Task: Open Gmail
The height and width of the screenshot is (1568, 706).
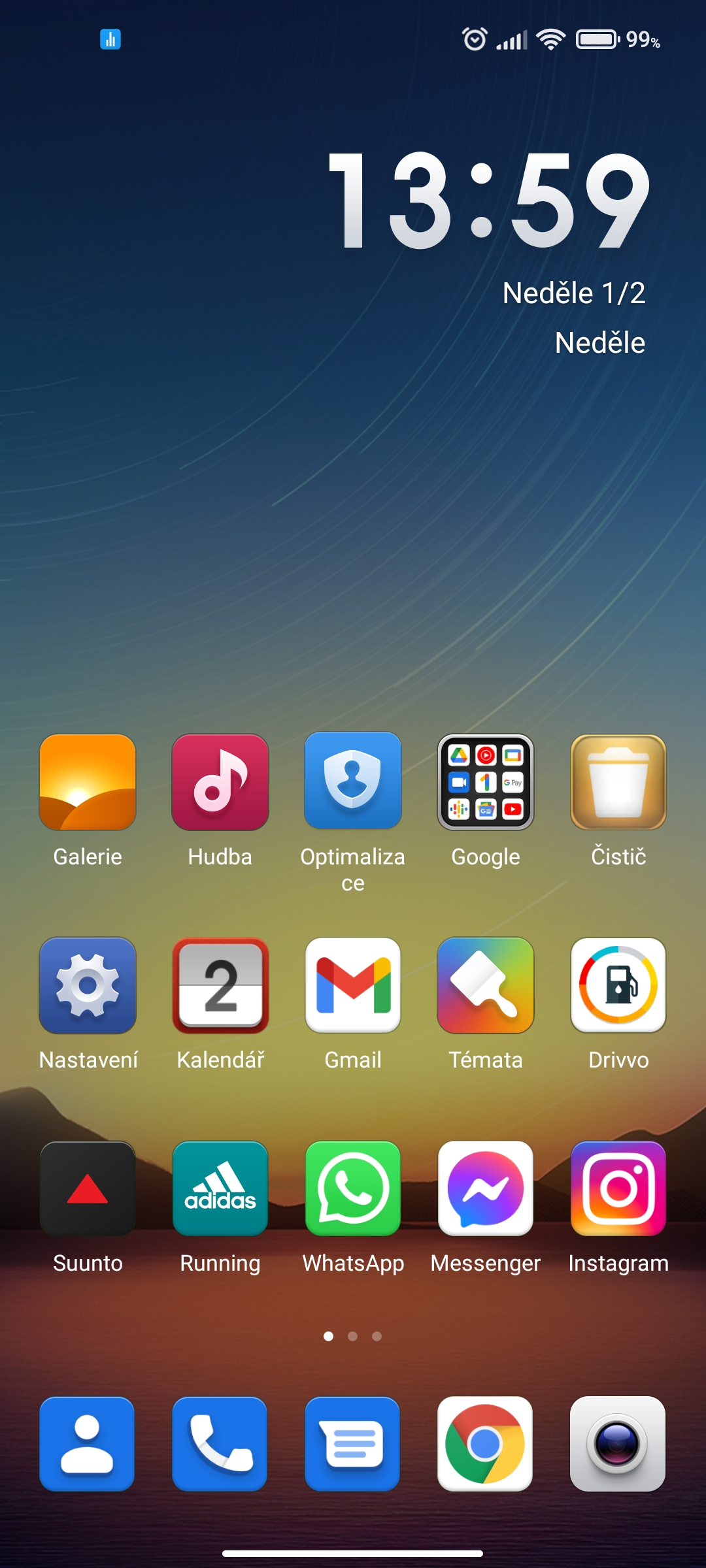Action: [353, 985]
